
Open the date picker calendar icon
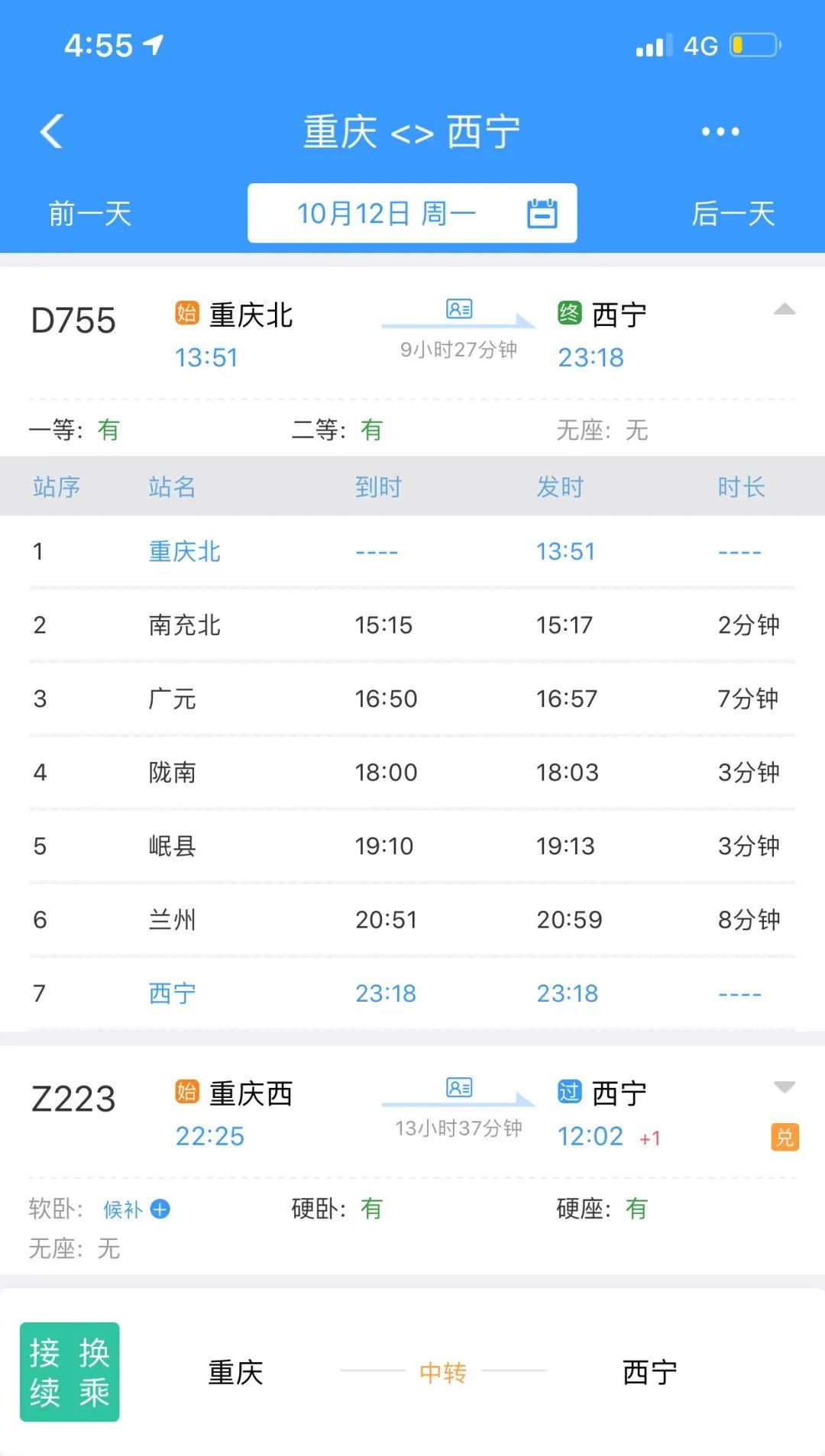pyautogui.click(x=543, y=213)
